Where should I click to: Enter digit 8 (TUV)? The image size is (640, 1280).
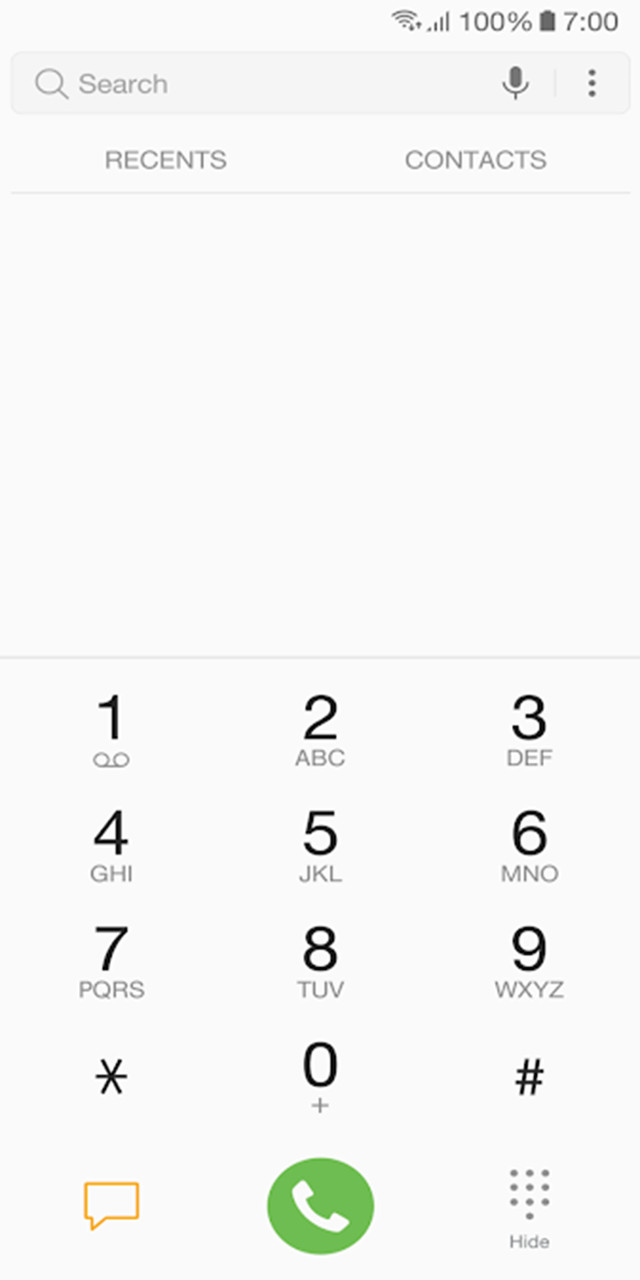[x=320, y=961]
